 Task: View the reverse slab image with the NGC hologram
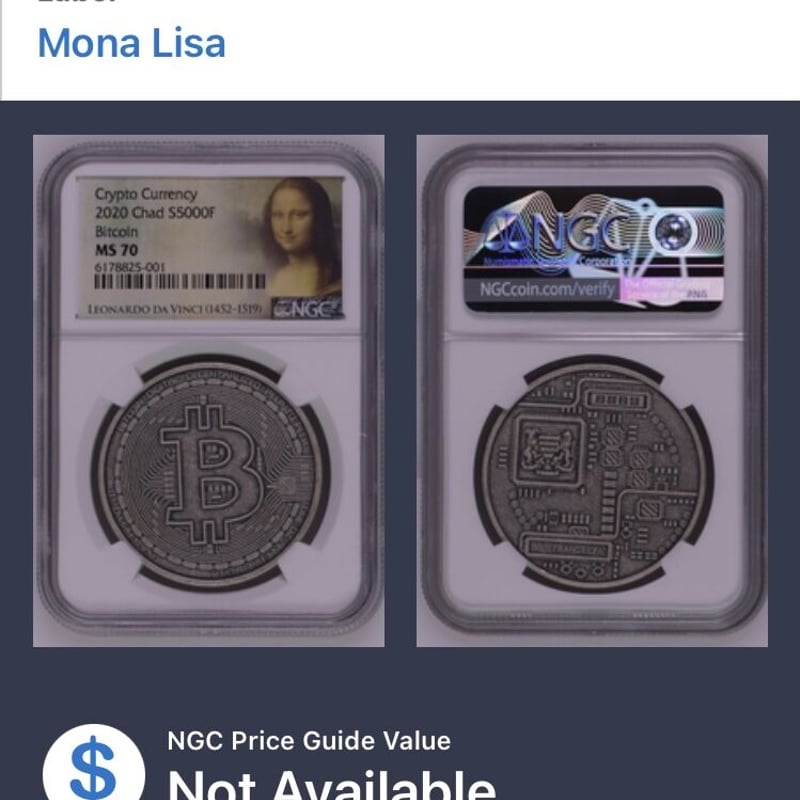592,391
